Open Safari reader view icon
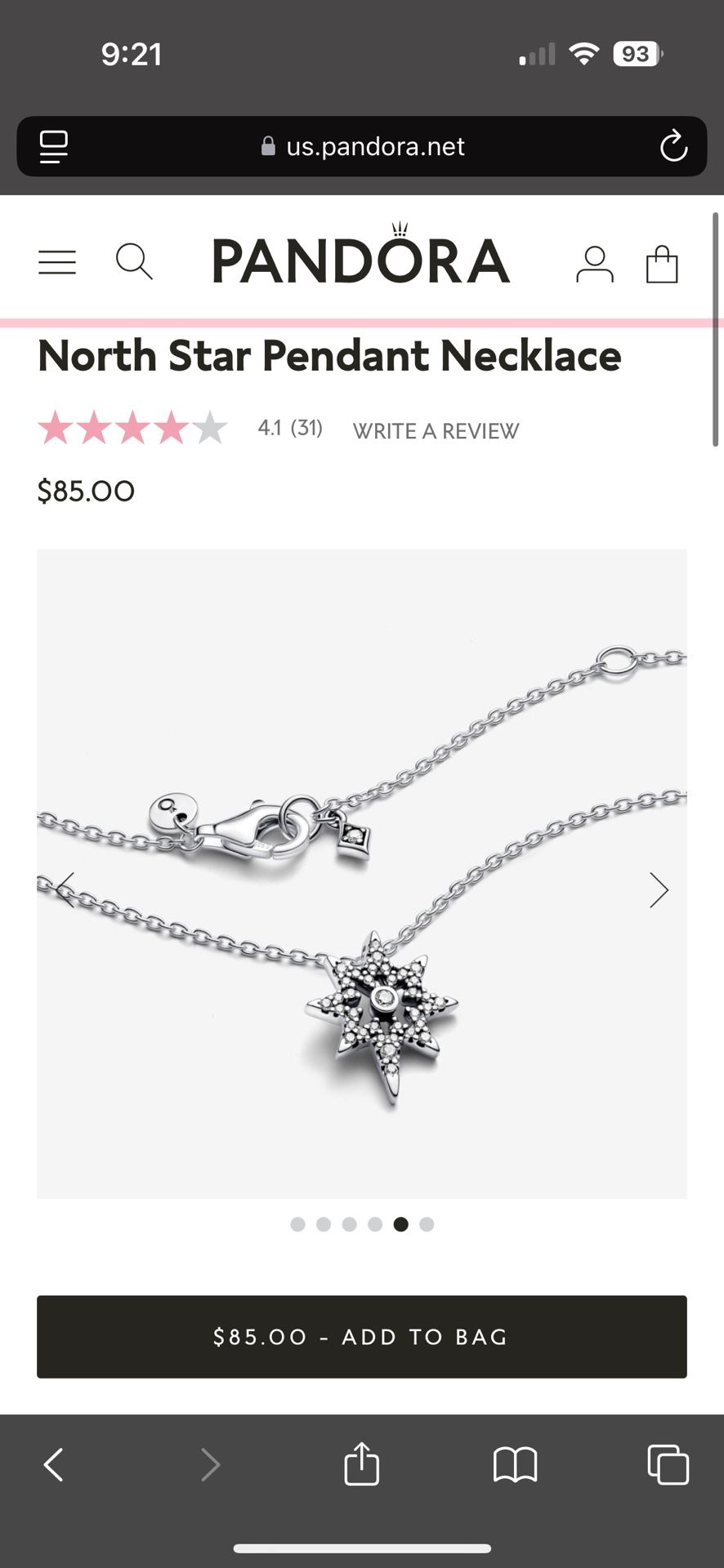 [x=52, y=147]
